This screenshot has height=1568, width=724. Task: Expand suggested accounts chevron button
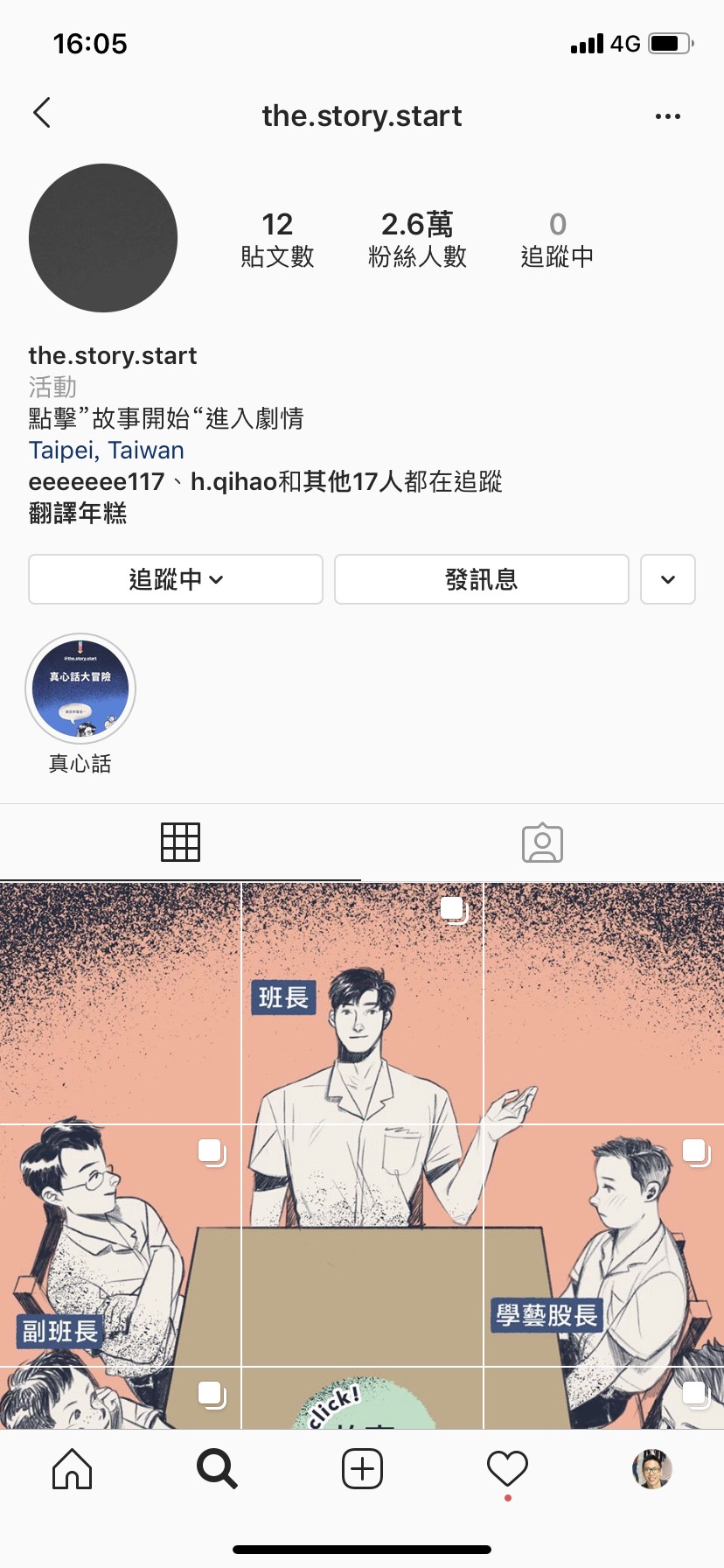(x=667, y=579)
